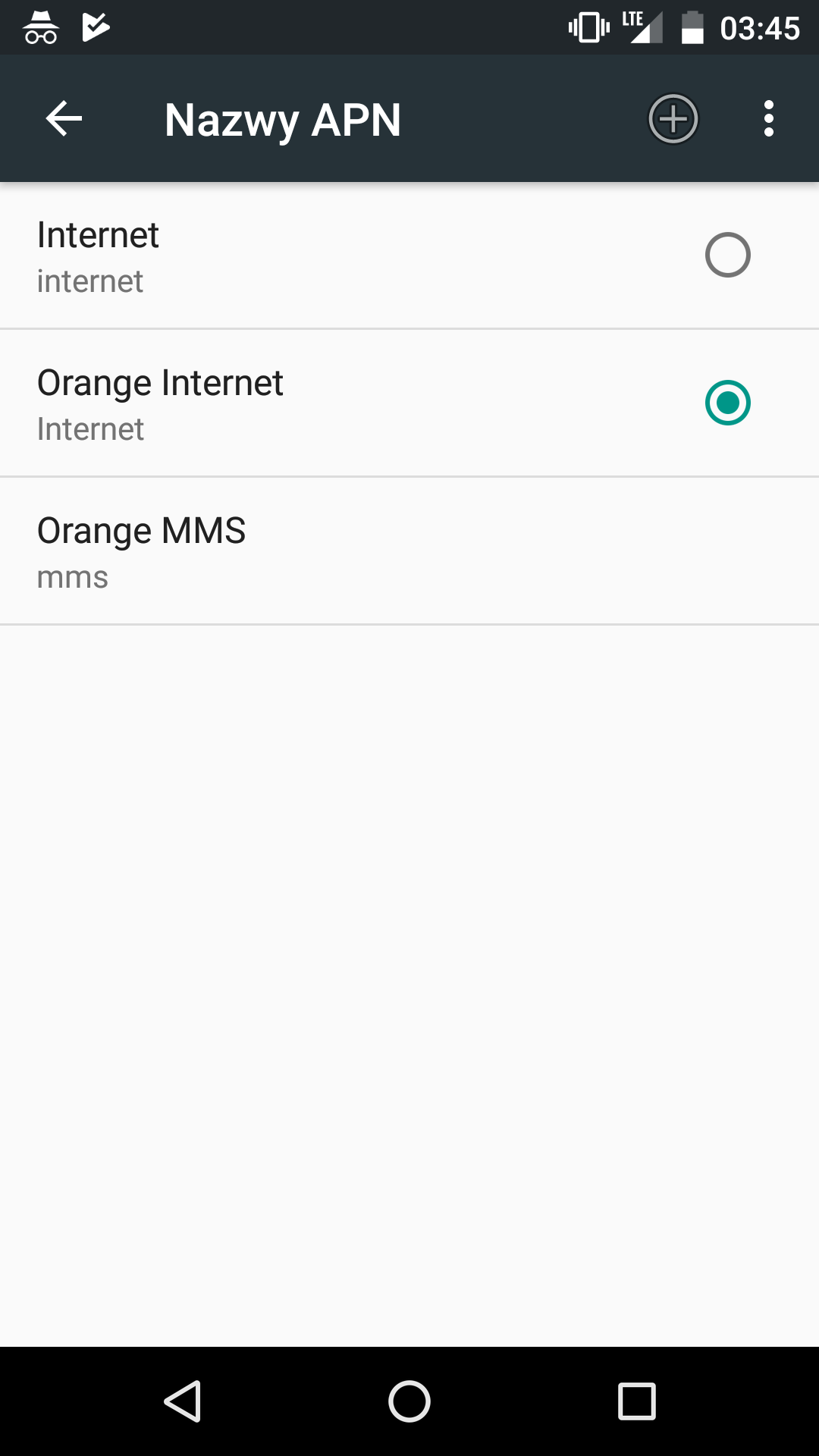
Task: Edit the Orange Internet APN entry
Action: [303, 403]
